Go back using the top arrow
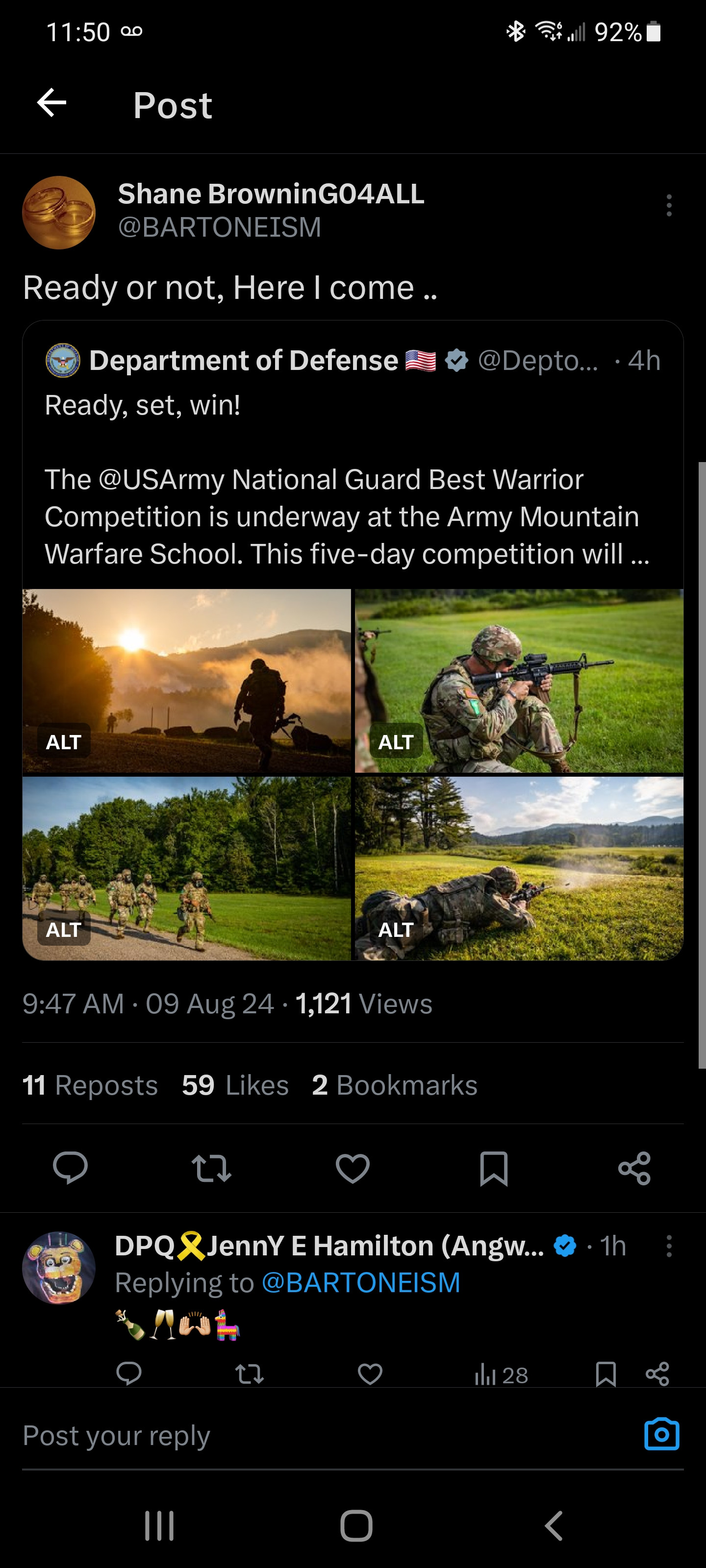The height and width of the screenshot is (1568, 706). (52, 103)
